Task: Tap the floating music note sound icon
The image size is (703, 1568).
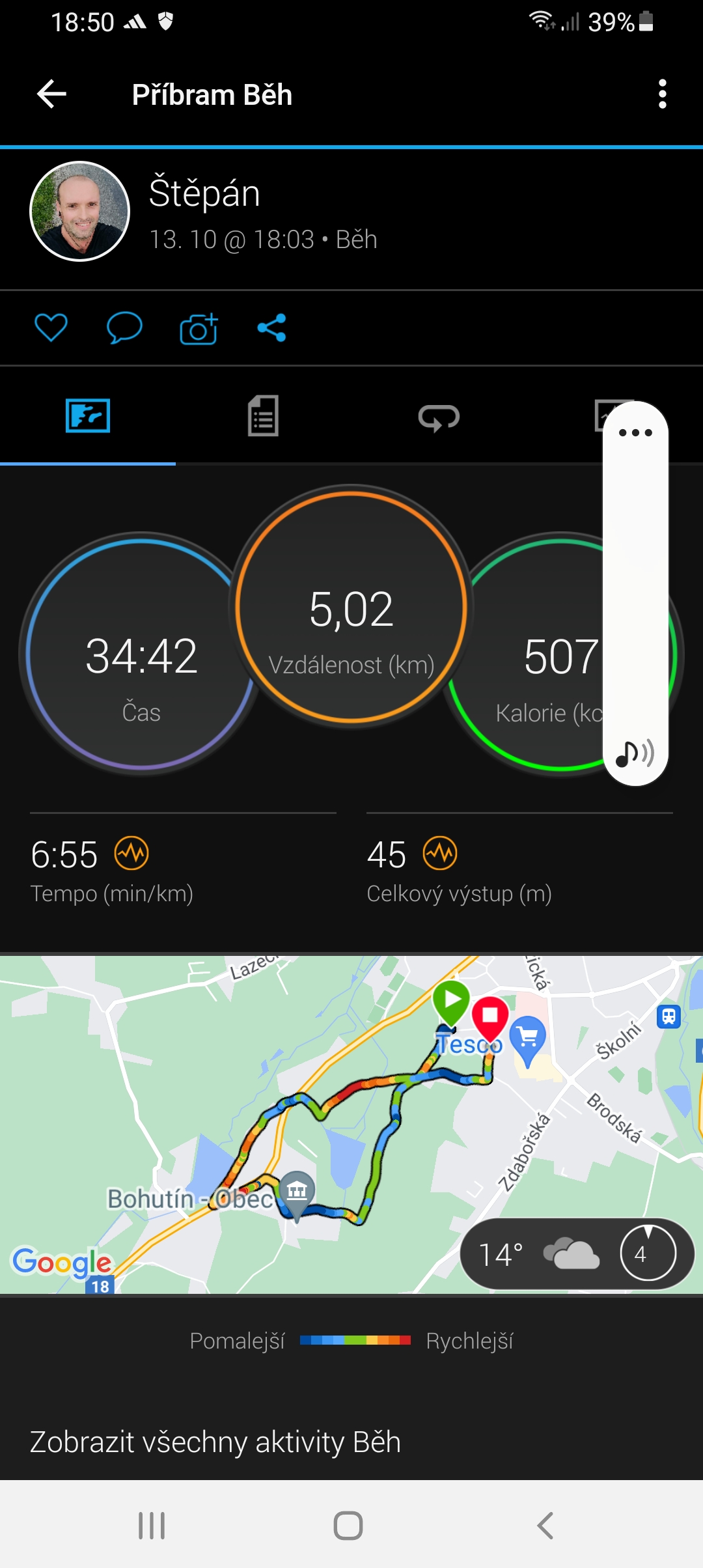Action: [x=635, y=754]
